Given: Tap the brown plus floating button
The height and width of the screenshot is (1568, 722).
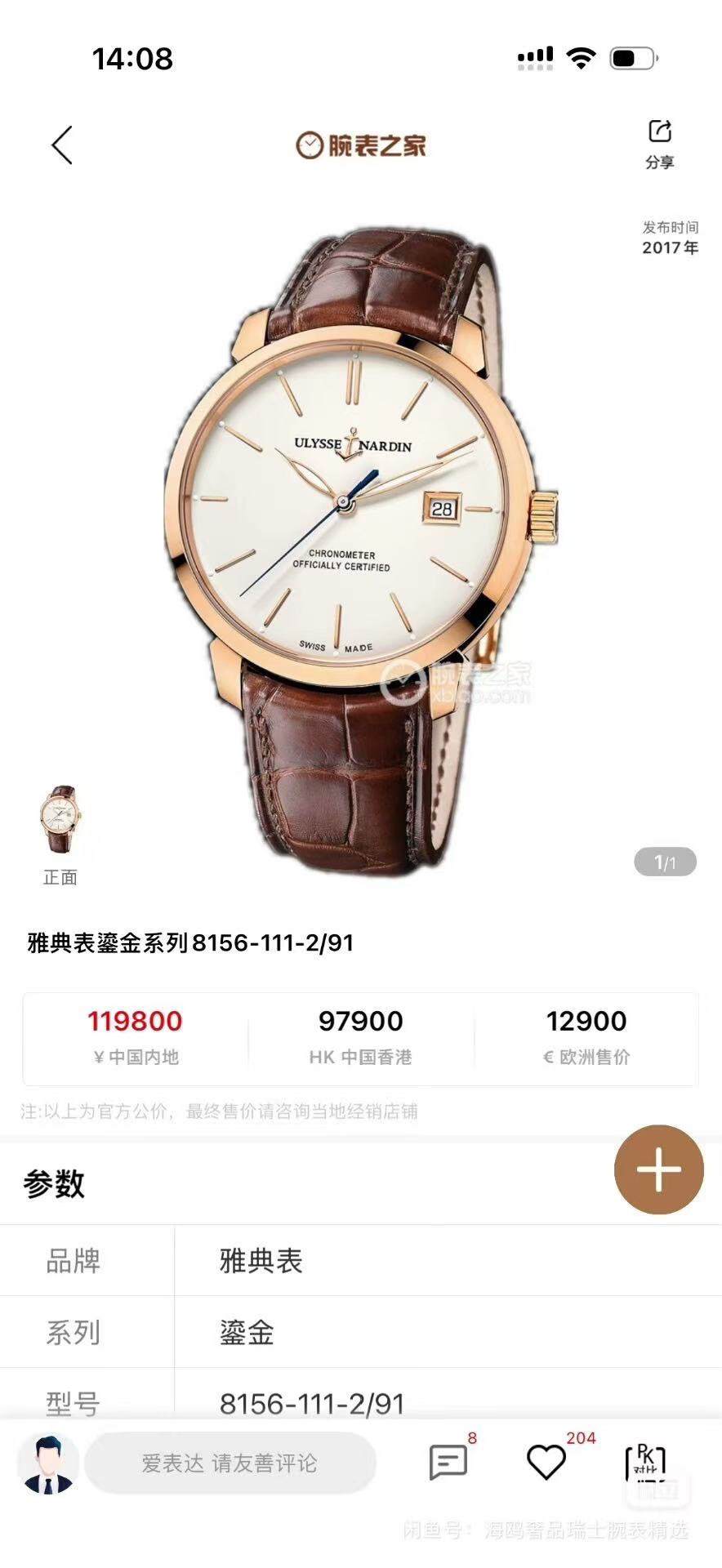Looking at the screenshot, I should coord(658,1169).
